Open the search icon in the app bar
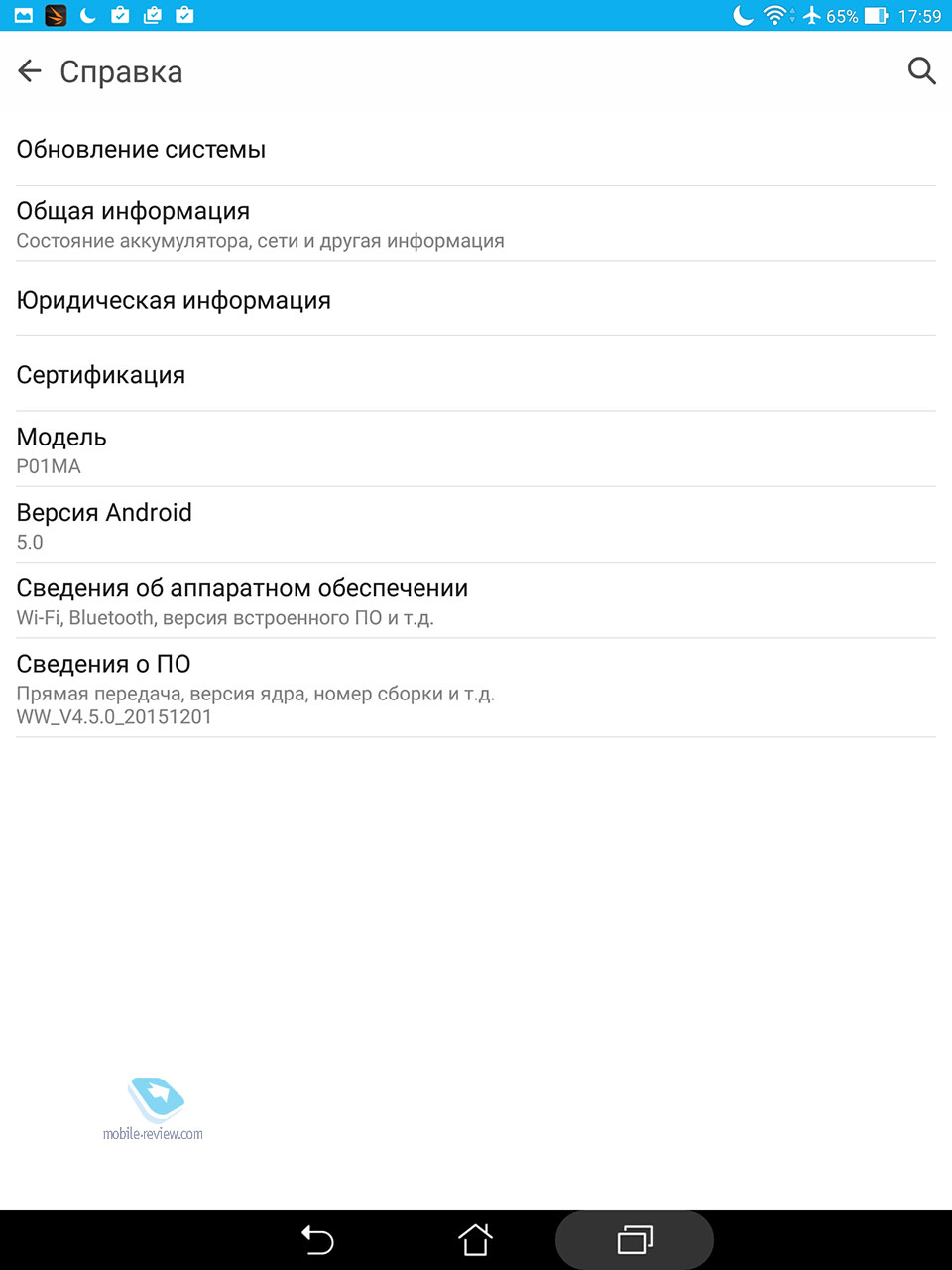 point(921,71)
